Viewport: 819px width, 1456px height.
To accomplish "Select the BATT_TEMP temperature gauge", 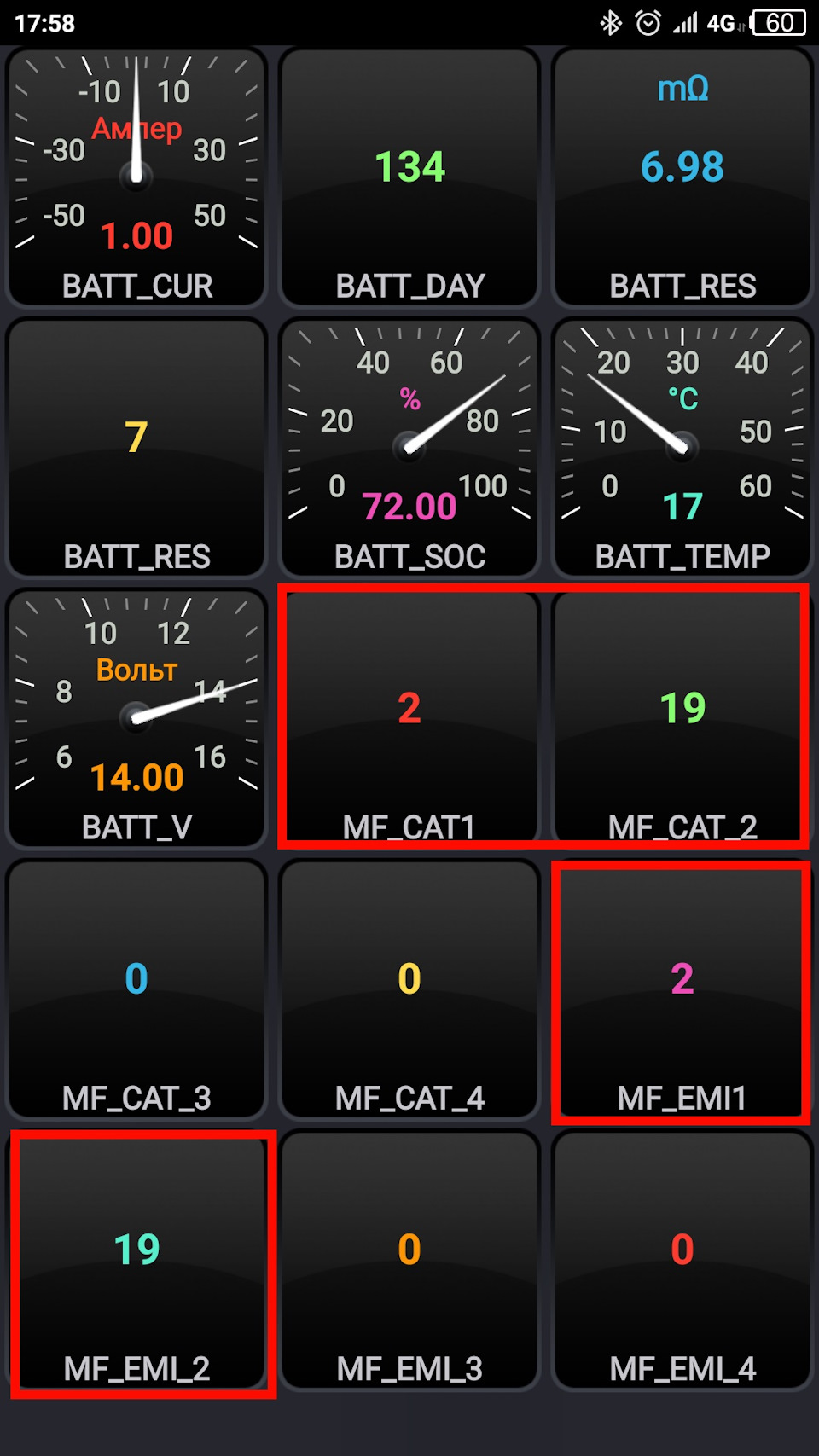I will tap(682, 448).
